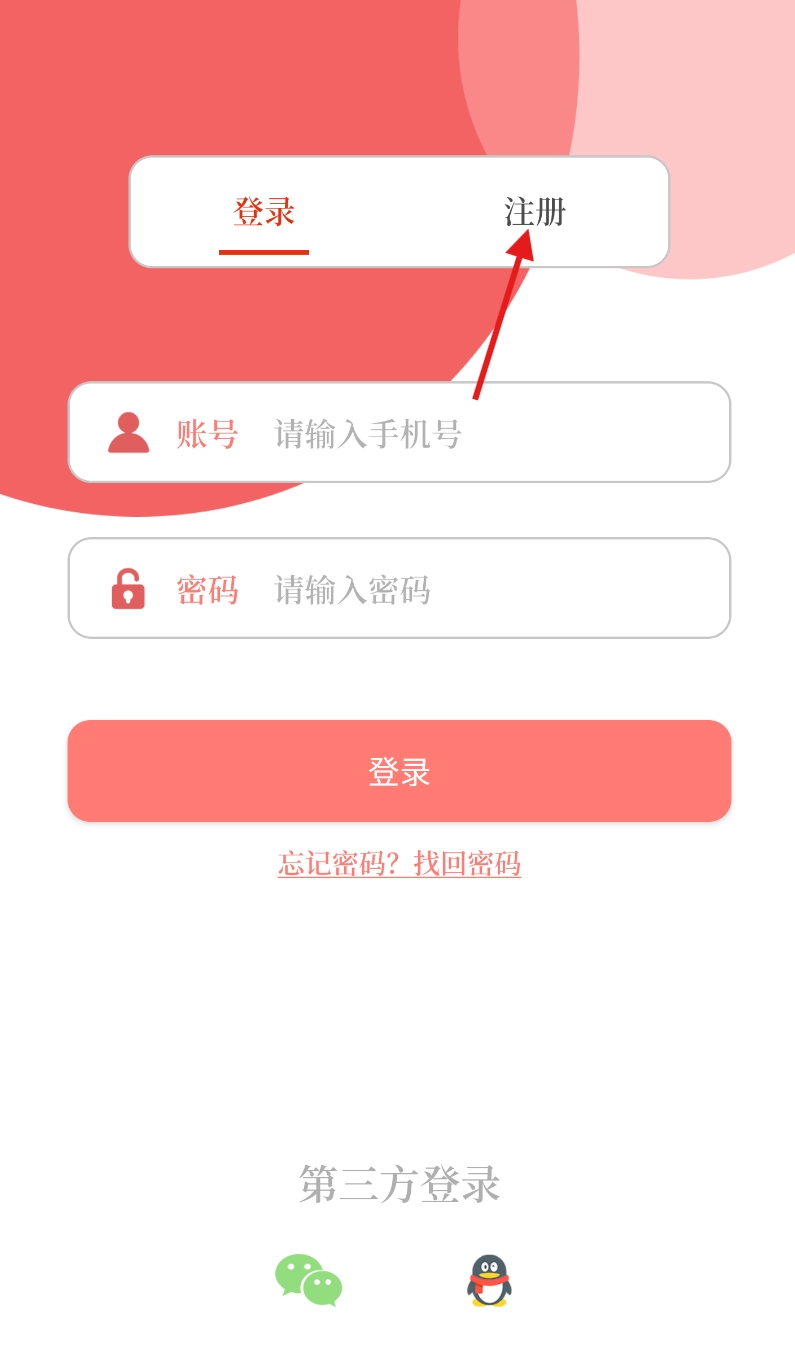Image resolution: width=795 pixels, height=1366 pixels.
Task: Focus the 账号 phone number field
Action: [480, 433]
